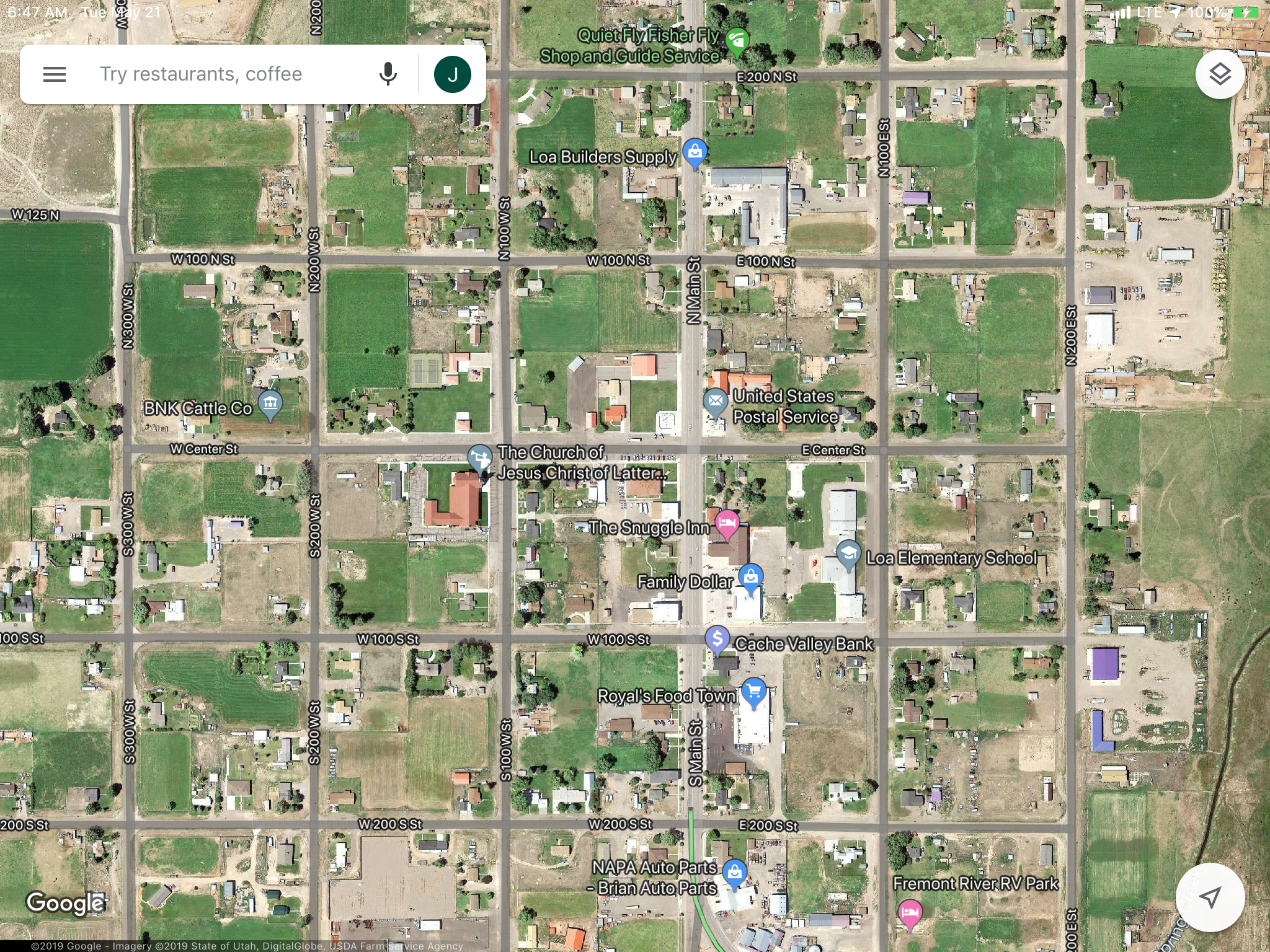The image size is (1270, 952).
Task: Tap the Family Dollar store pin
Action: pos(750,578)
